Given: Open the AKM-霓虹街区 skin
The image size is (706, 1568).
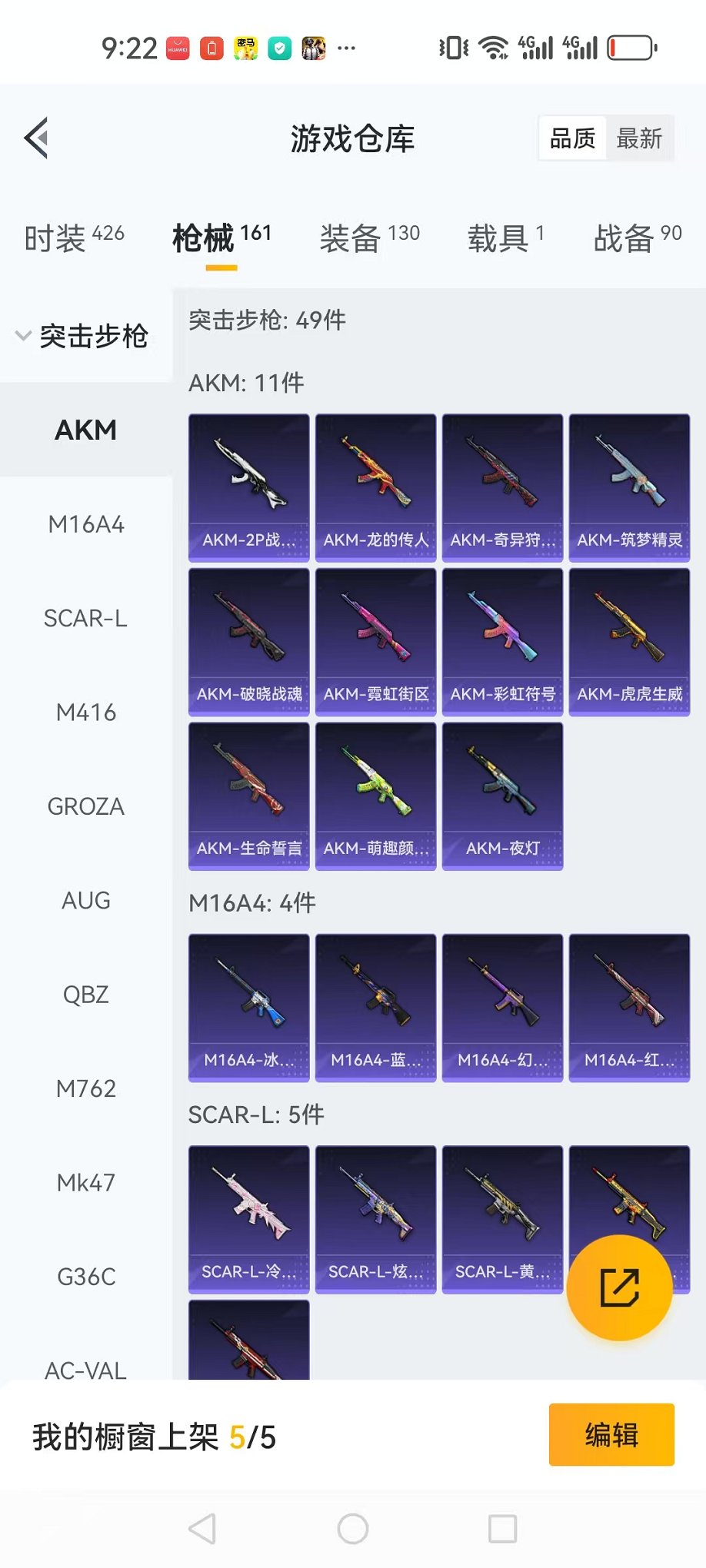Looking at the screenshot, I should (376, 643).
